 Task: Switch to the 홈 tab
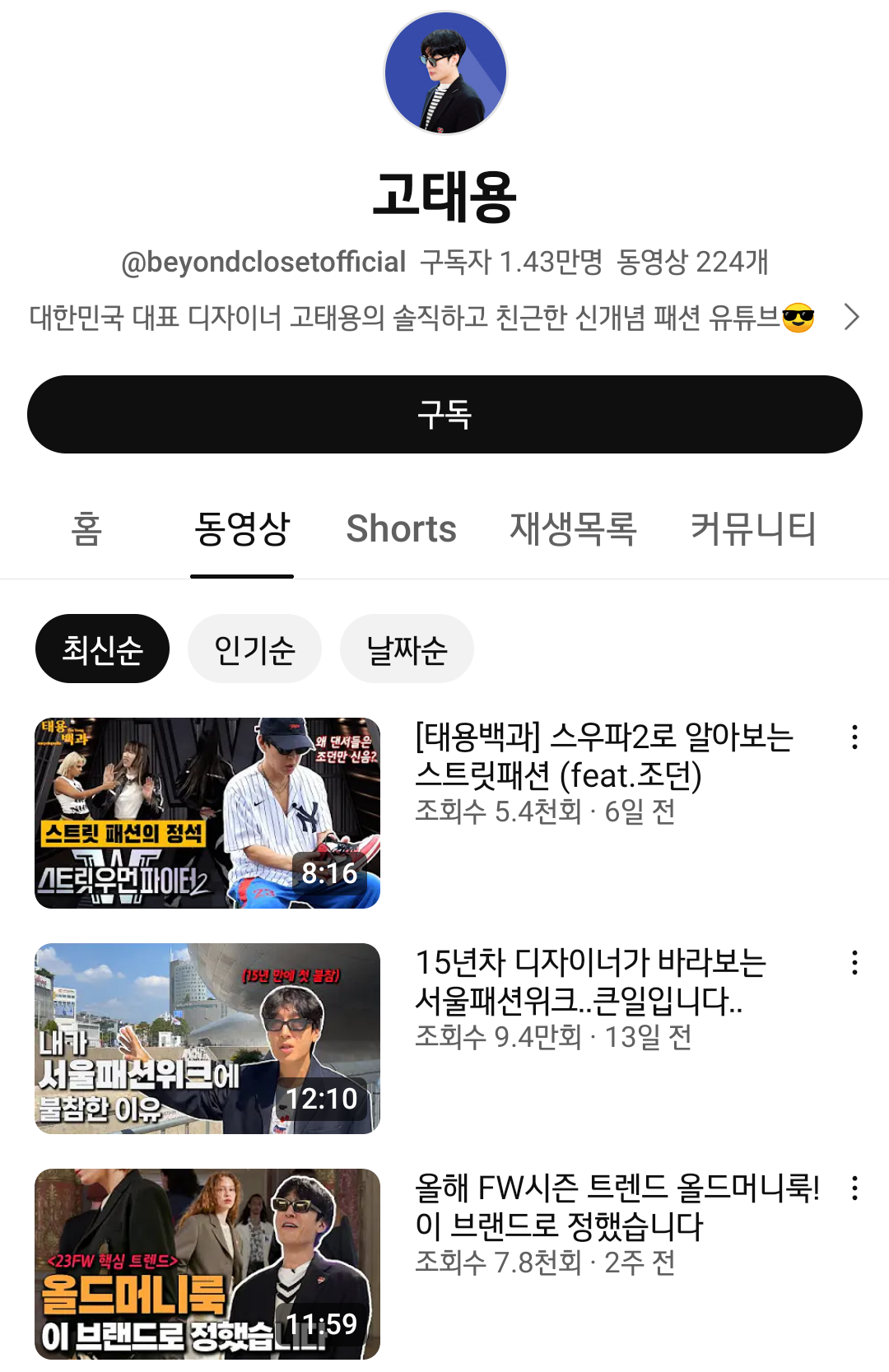click(x=86, y=528)
